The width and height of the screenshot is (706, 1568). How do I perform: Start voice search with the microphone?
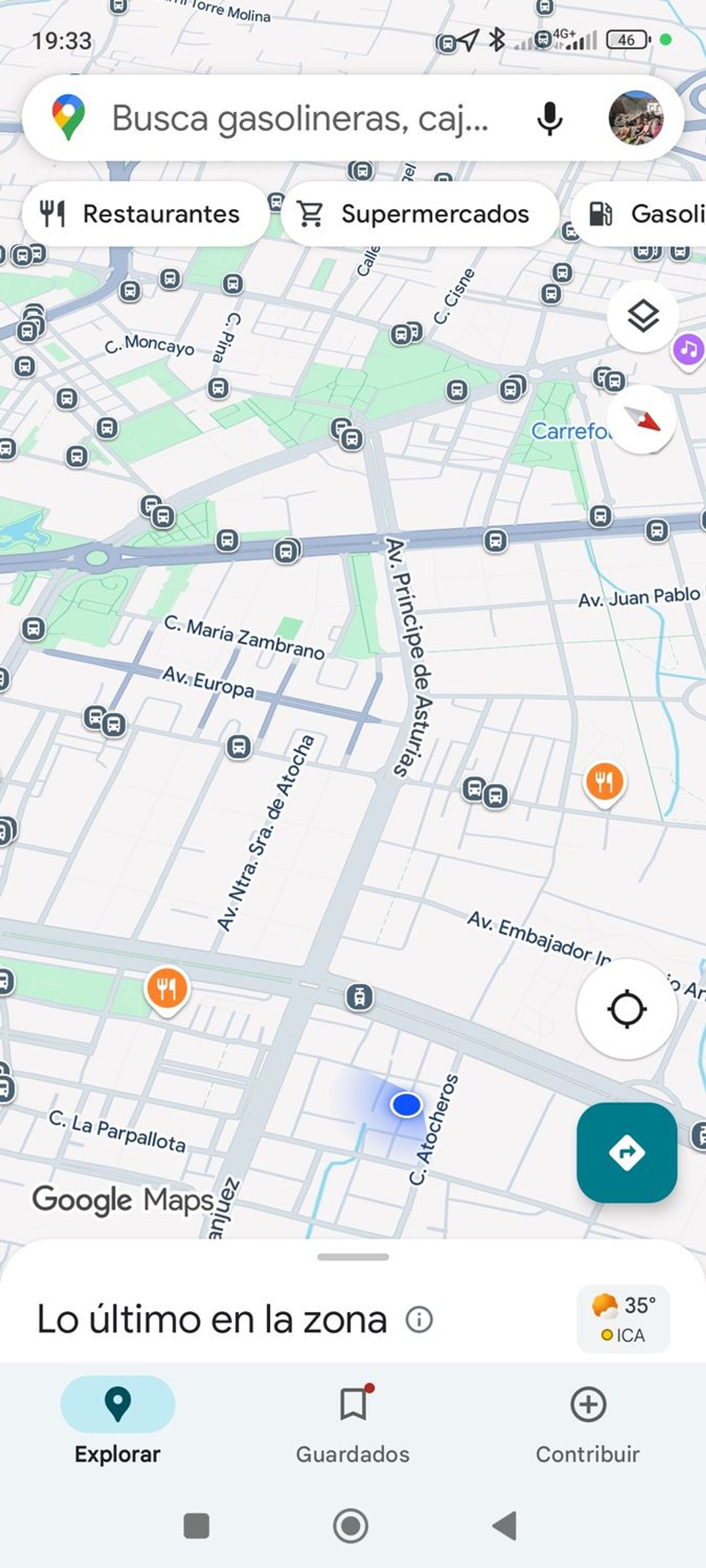point(549,118)
